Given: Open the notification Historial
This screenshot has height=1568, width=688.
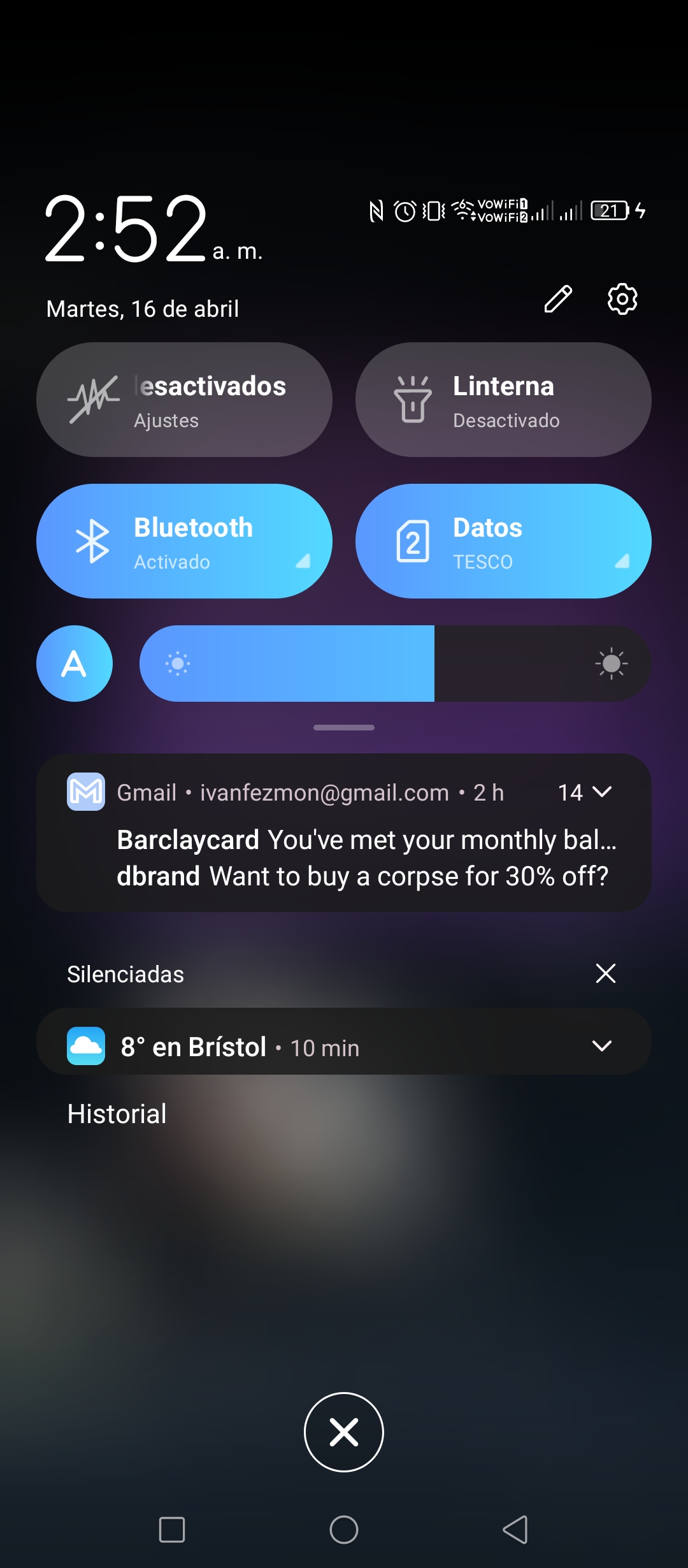Looking at the screenshot, I should click(x=117, y=1114).
